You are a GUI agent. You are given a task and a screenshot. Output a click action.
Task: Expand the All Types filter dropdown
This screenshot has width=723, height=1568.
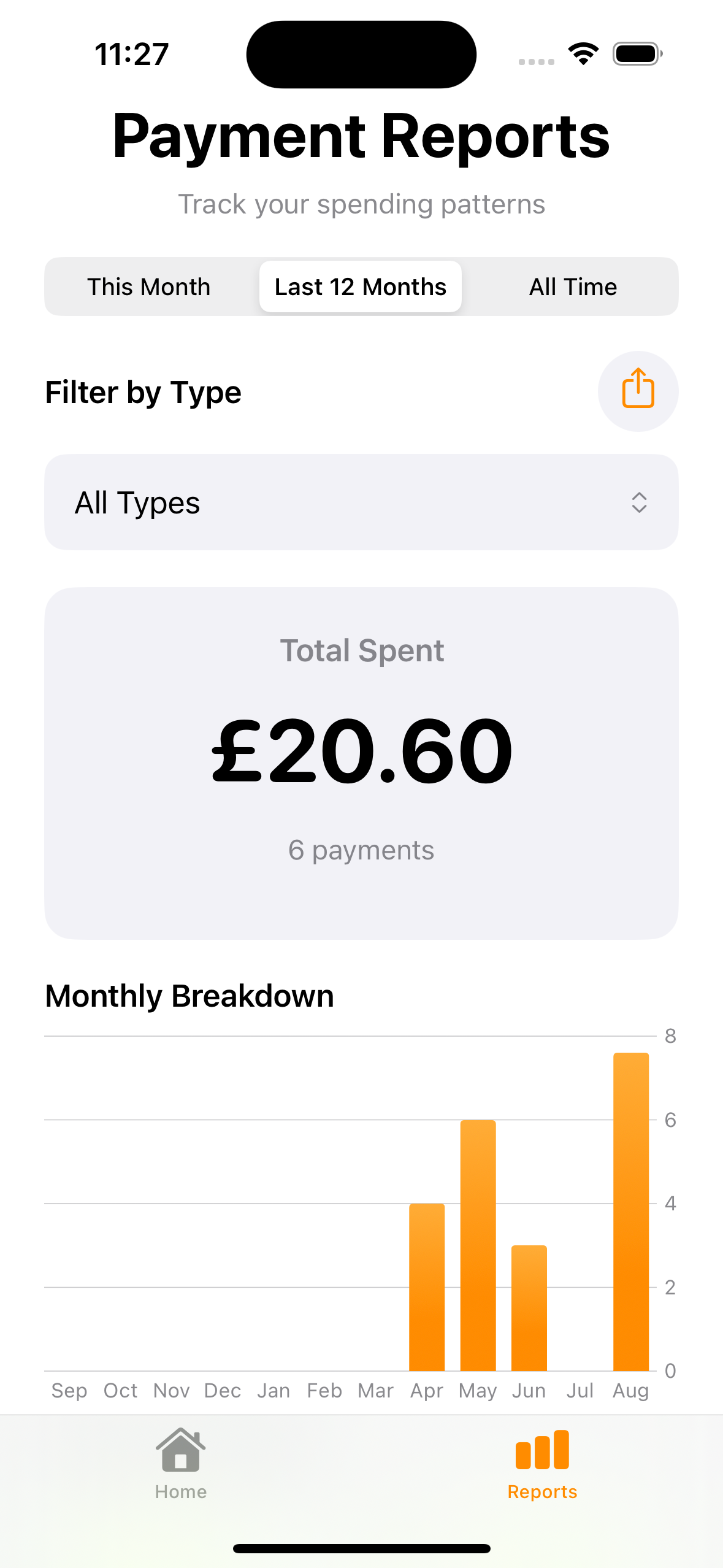[361, 502]
